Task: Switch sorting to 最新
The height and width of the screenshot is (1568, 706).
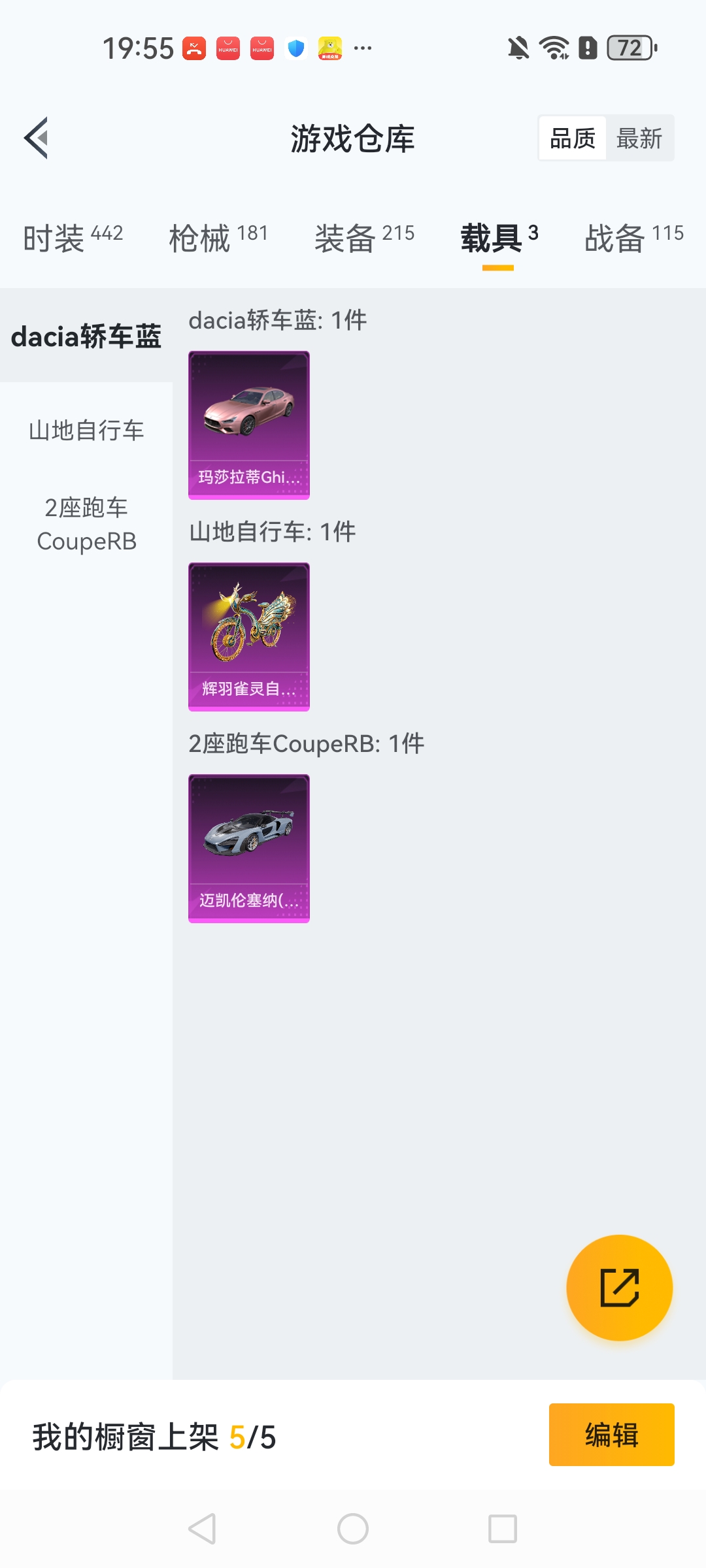Action: [x=640, y=138]
